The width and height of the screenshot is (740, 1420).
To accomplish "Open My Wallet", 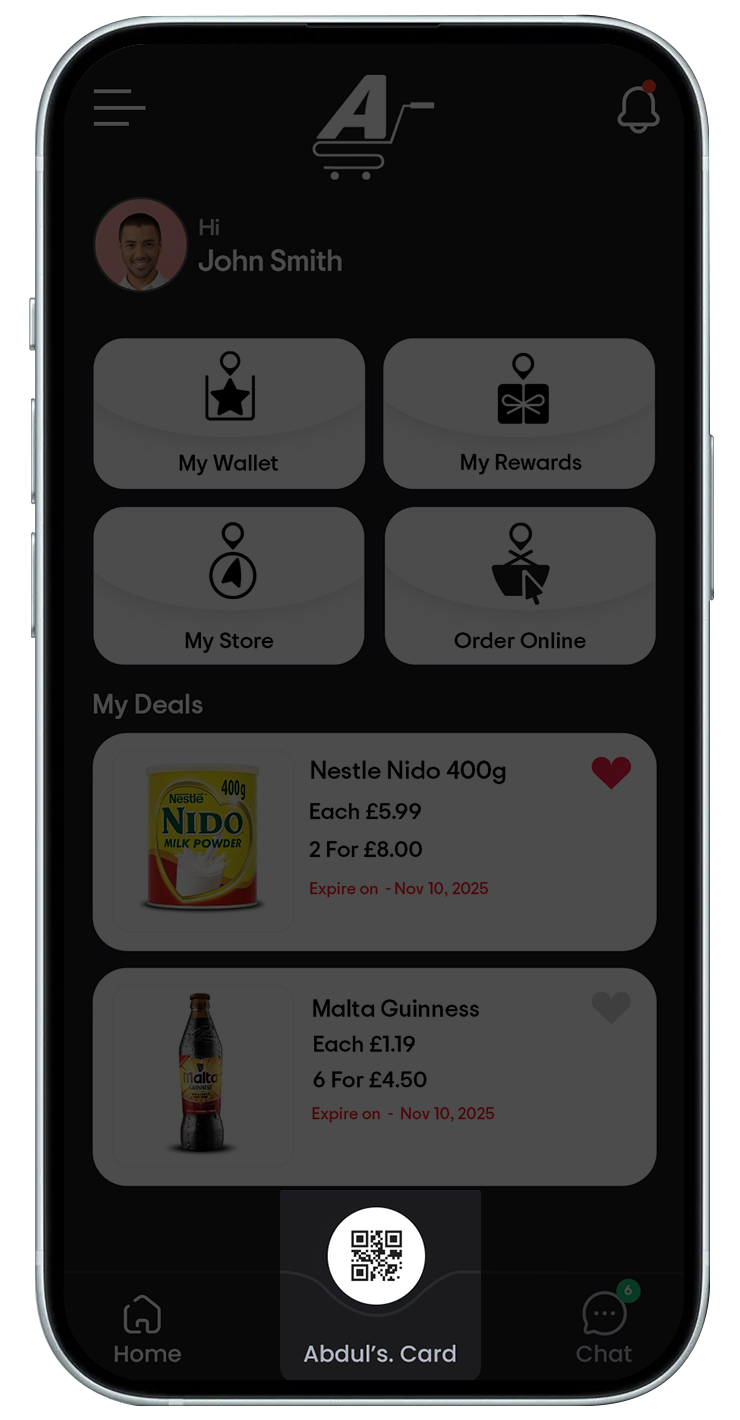I will point(229,413).
